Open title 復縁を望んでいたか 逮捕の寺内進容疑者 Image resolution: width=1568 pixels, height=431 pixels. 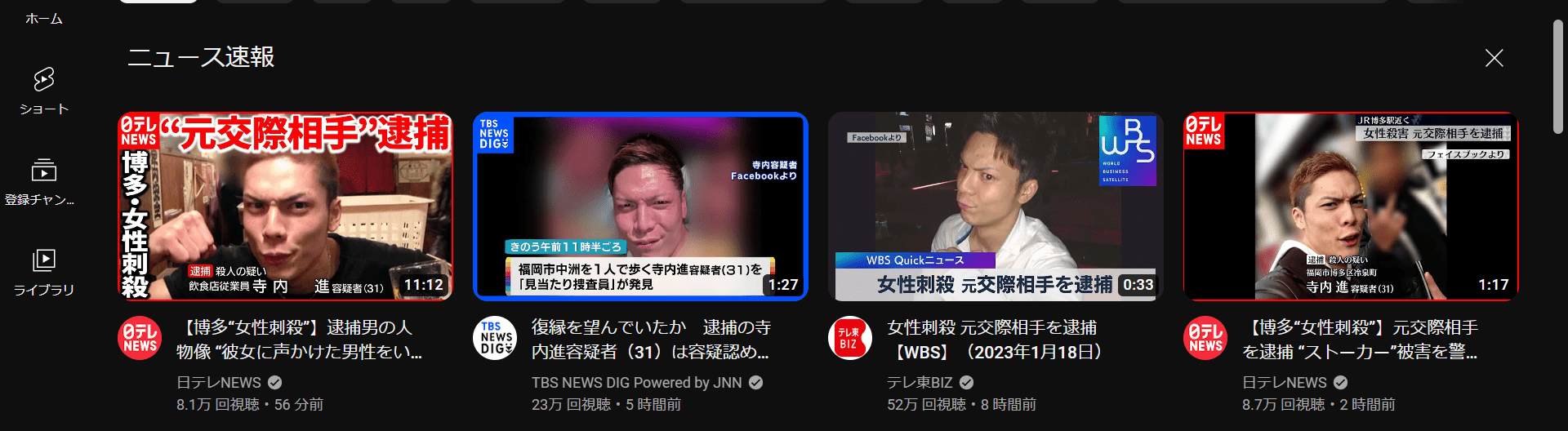(x=650, y=339)
